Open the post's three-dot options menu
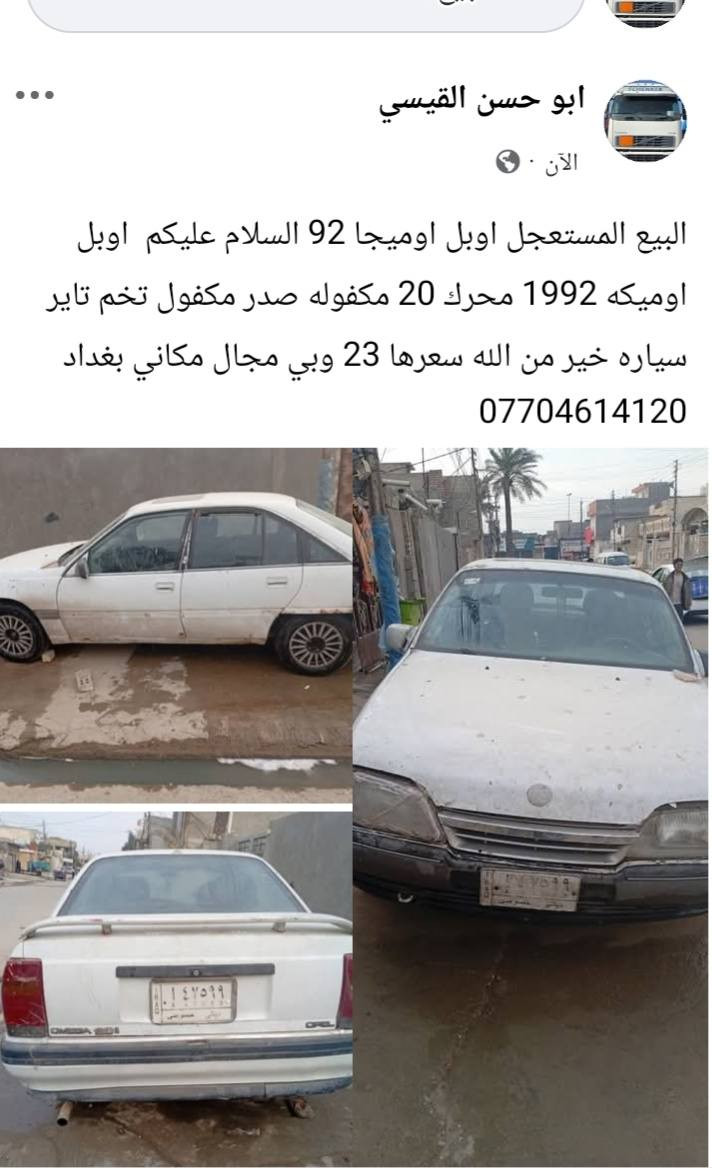The width and height of the screenshot is (712, 1168). click(x=34, y=96)
